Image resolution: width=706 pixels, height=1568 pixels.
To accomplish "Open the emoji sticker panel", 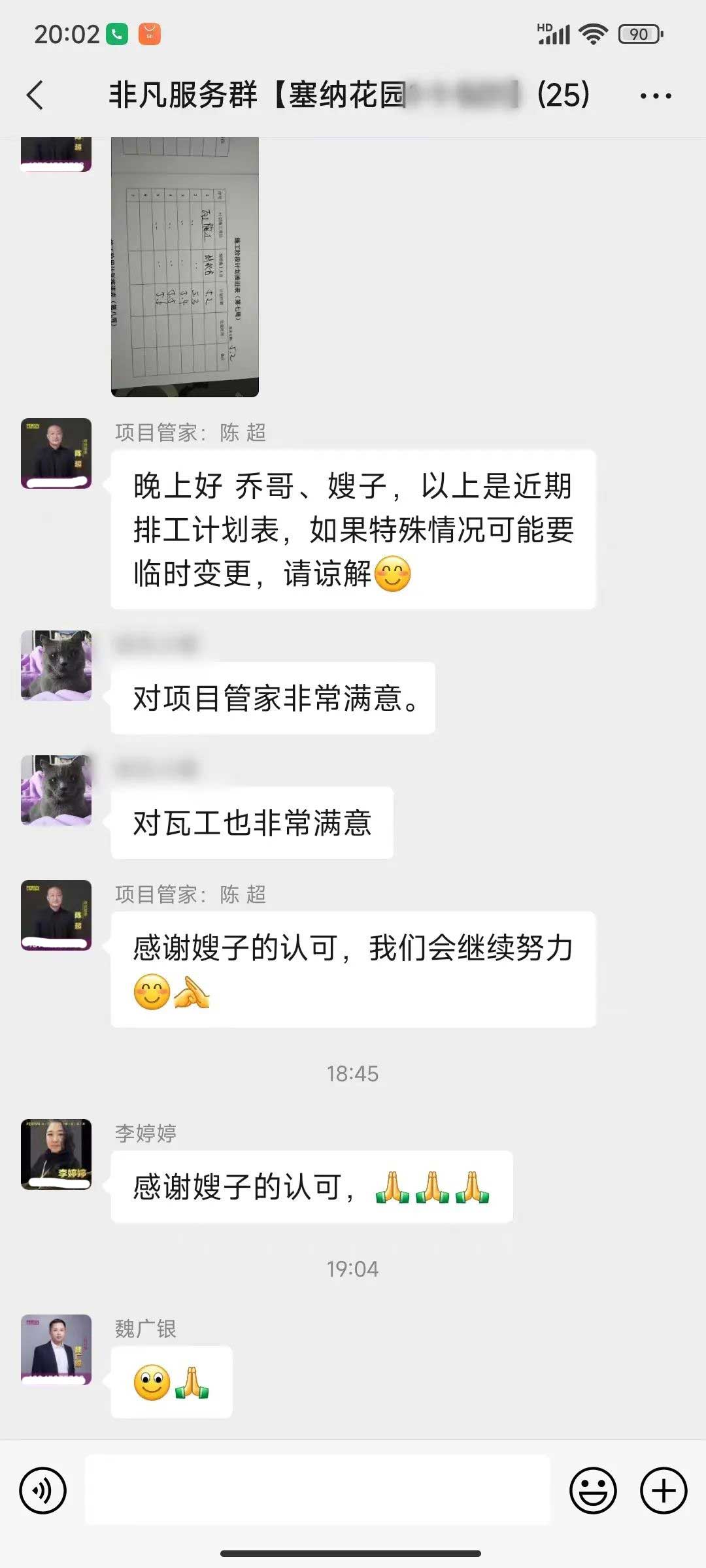I will [x=593, y=1491].
